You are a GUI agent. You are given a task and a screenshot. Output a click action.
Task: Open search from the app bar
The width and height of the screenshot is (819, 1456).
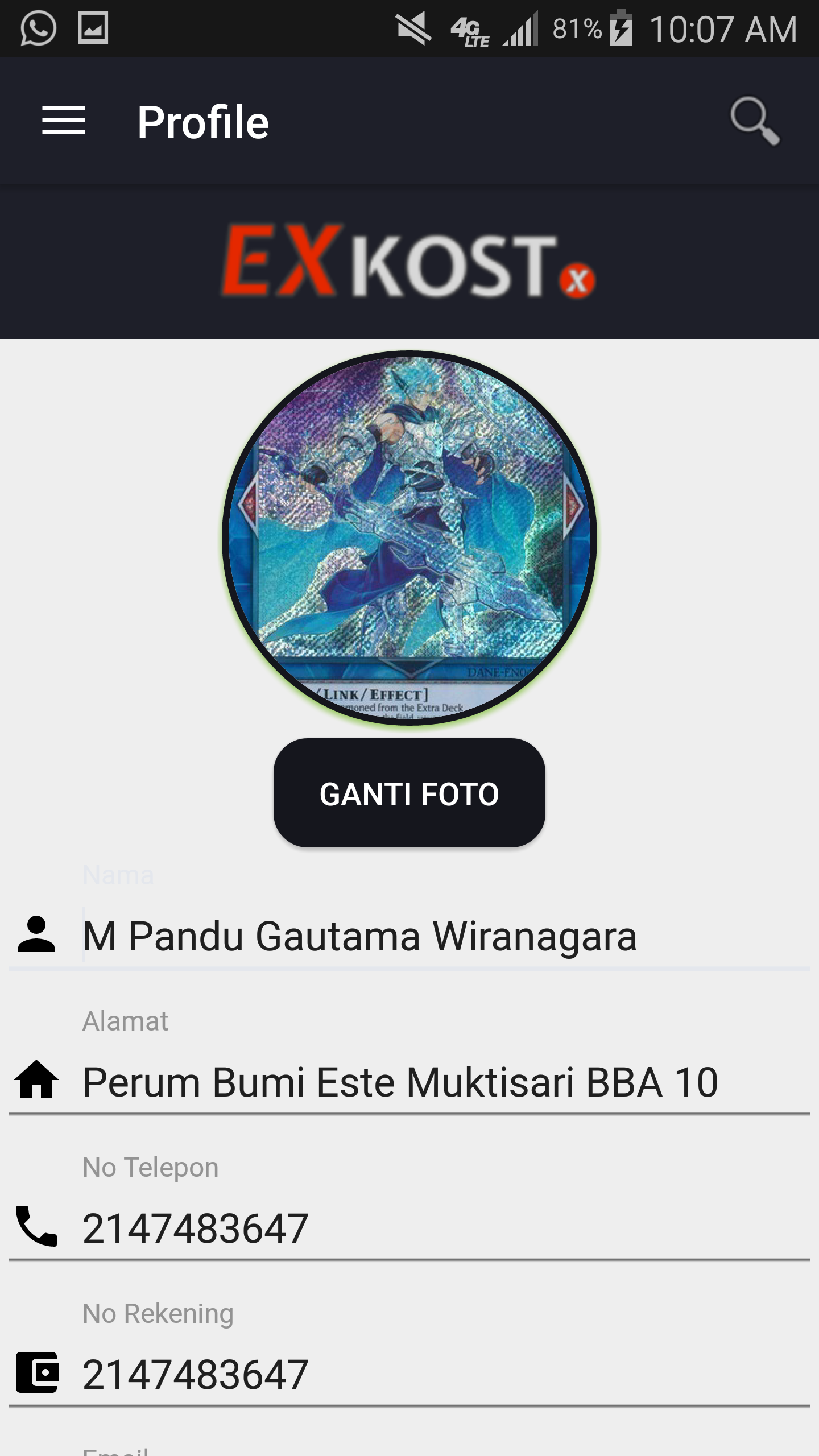click(755, 121)
